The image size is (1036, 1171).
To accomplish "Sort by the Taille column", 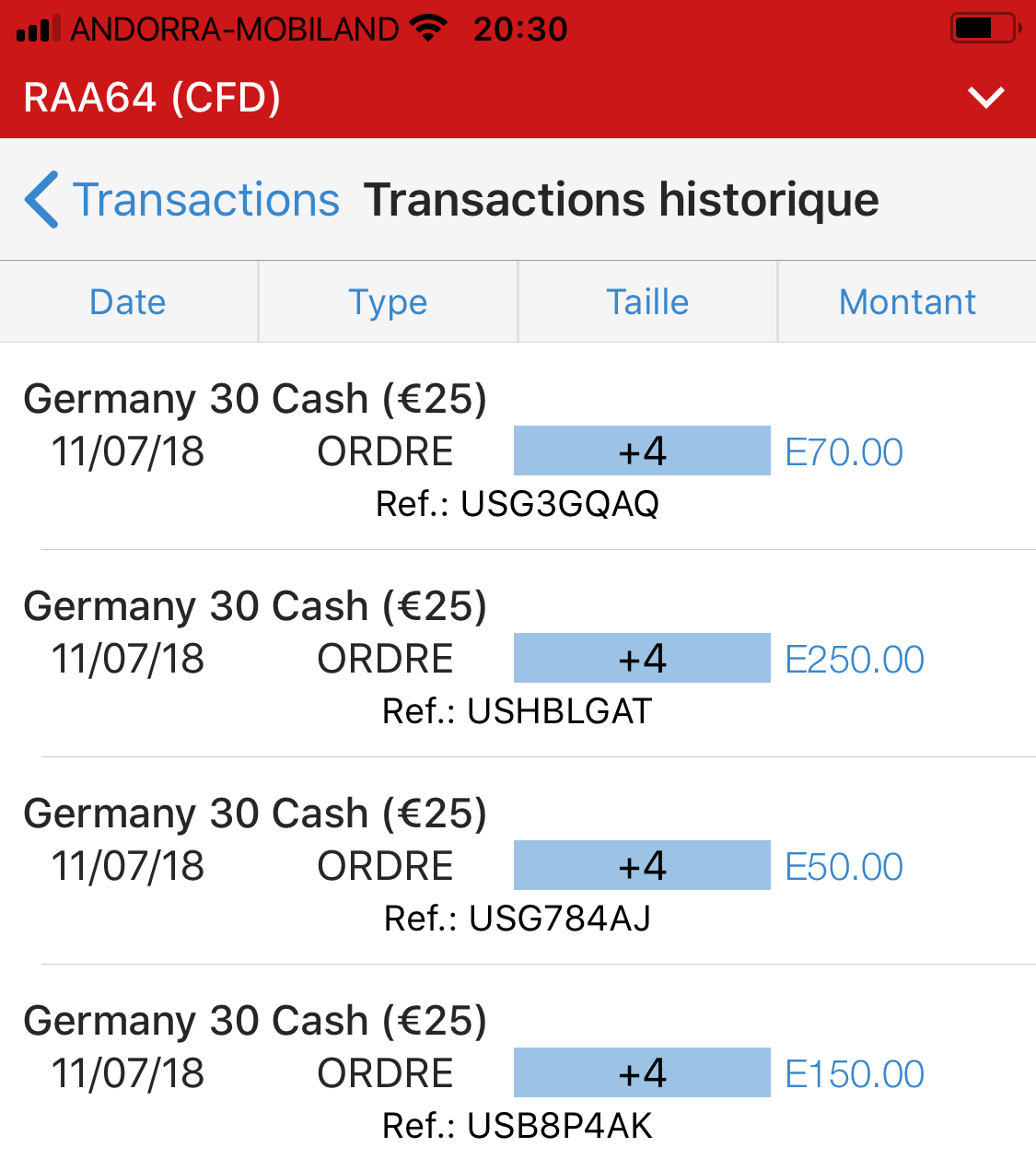I will pyautogui.click(x=647, y=302).
